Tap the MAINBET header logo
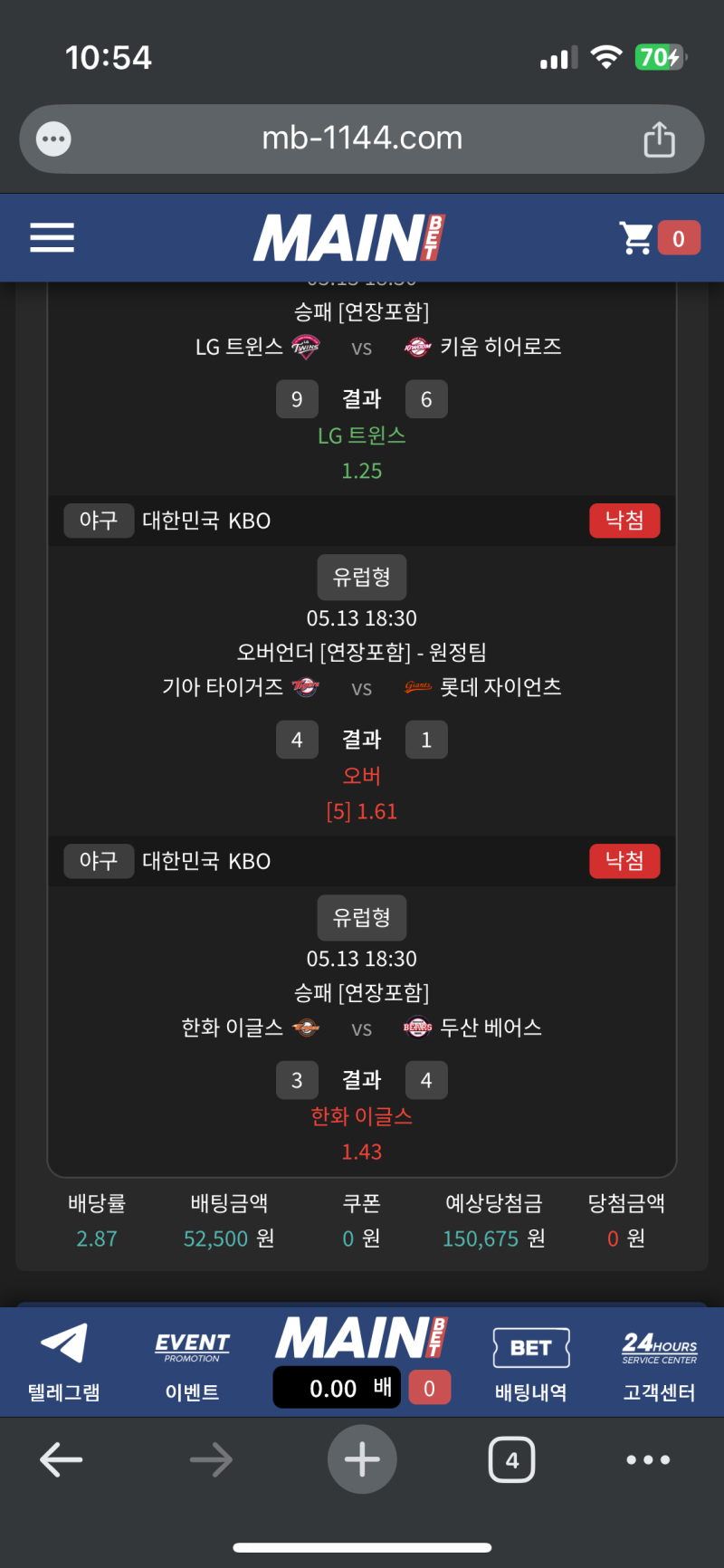 click(x=349, y=238)
